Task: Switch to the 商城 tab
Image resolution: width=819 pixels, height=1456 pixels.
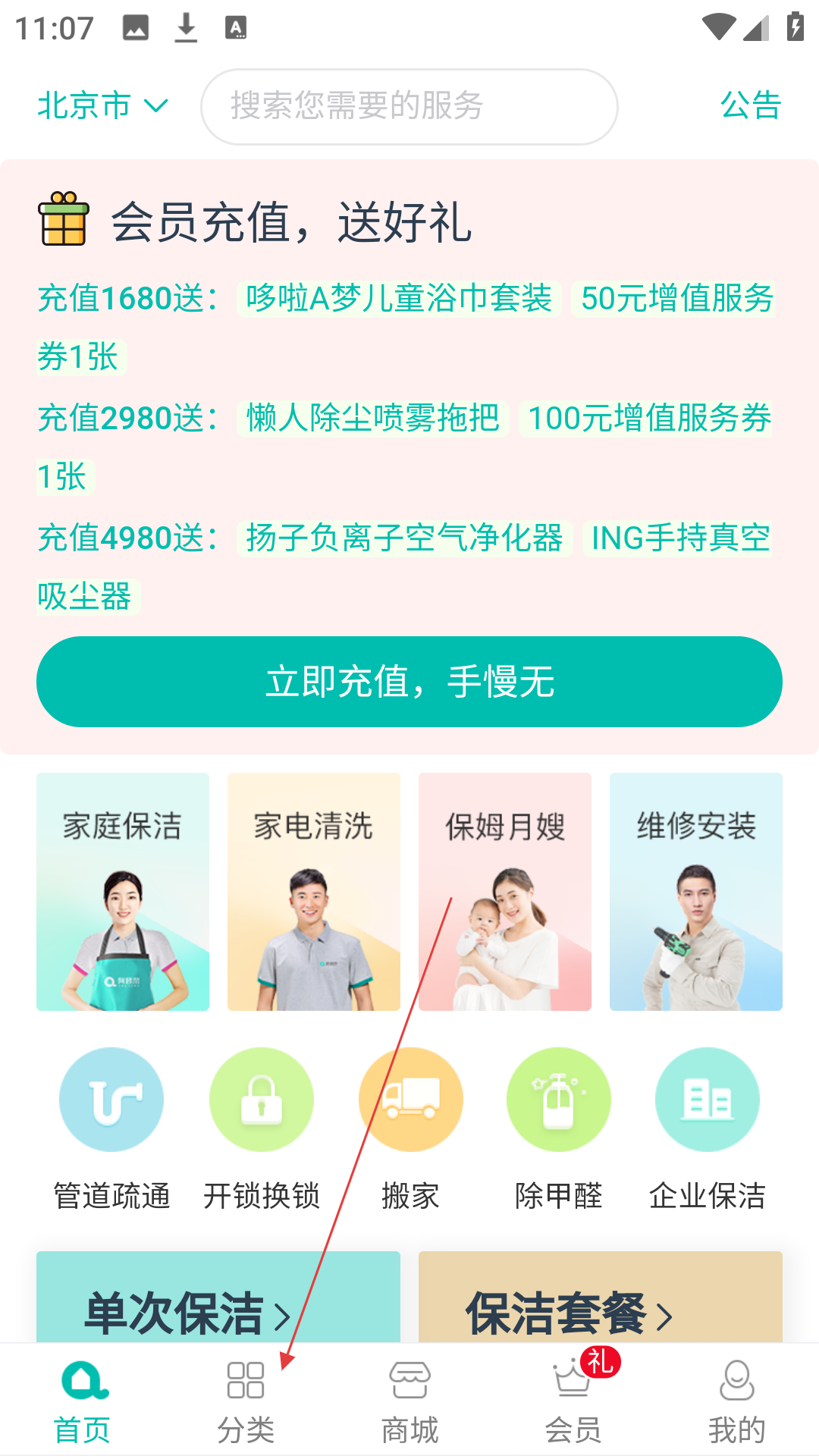Action: point(409,1401)
